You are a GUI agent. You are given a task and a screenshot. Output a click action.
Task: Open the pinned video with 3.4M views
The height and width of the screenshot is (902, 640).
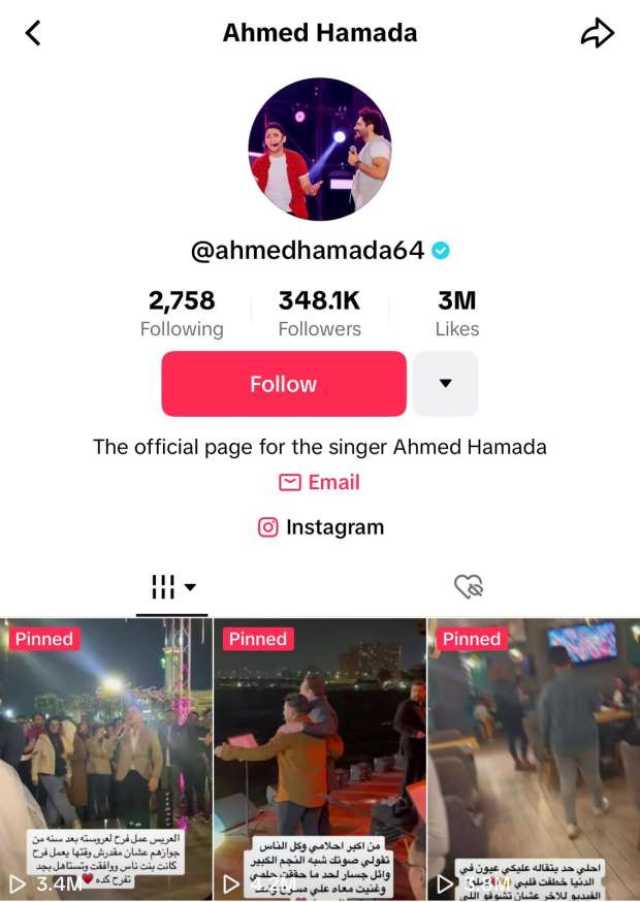105,758
